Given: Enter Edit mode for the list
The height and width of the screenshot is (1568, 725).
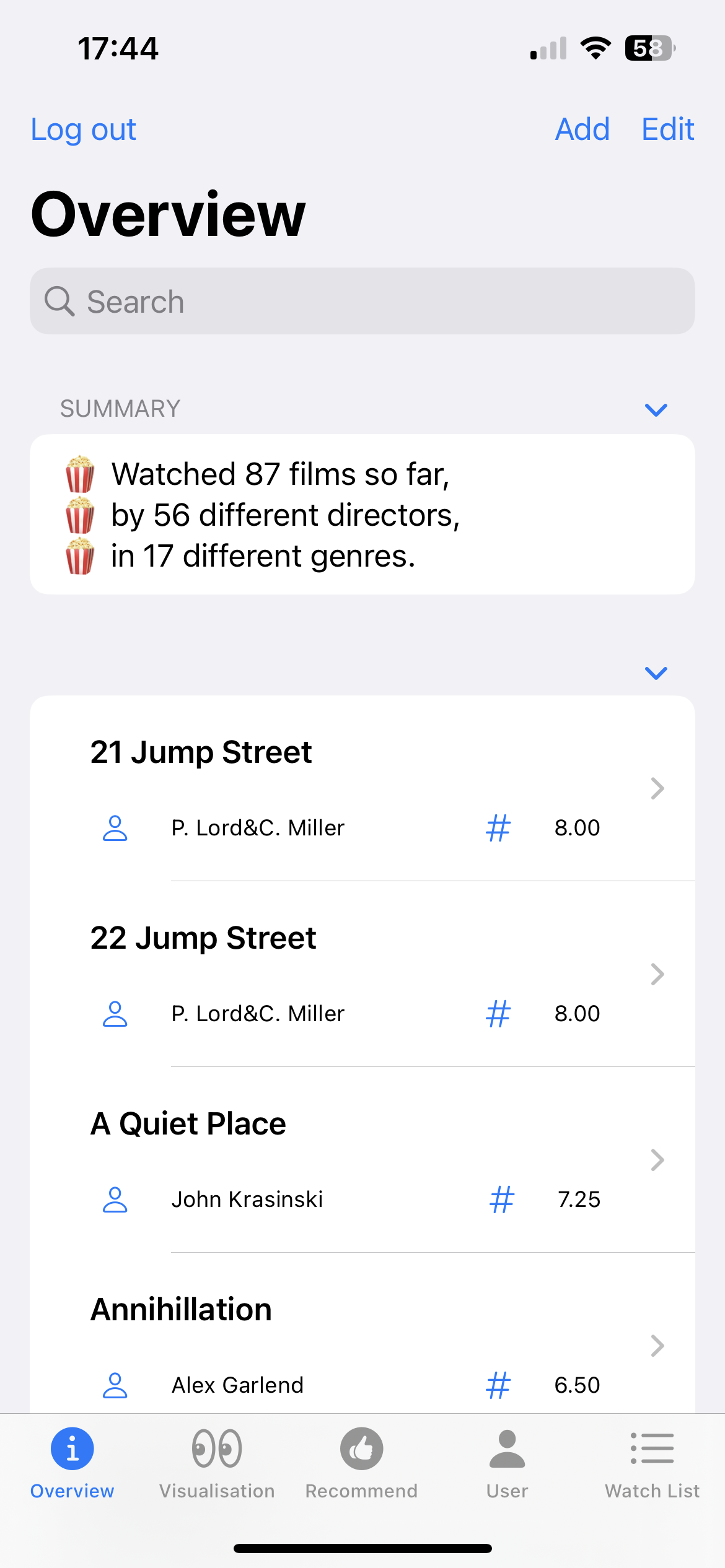Looking at the screenshot, I should [x=667, y=129].
